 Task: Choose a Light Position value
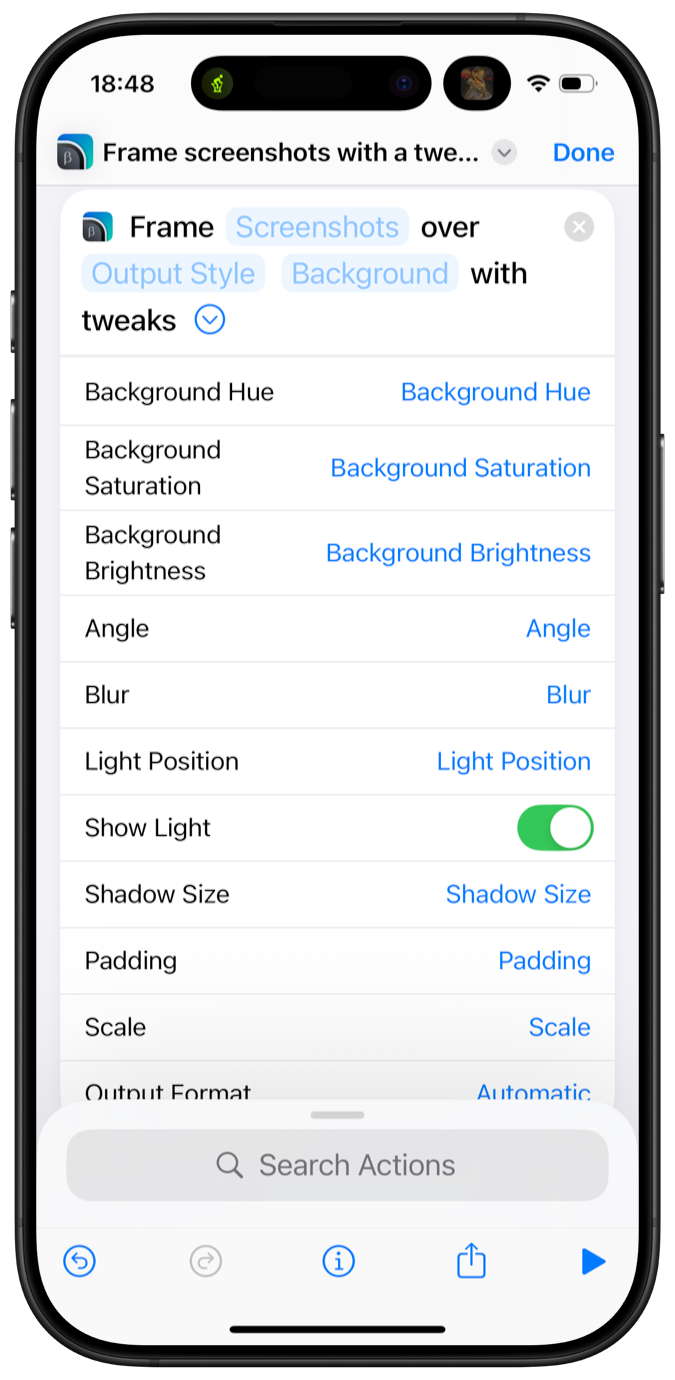point(513,762)
